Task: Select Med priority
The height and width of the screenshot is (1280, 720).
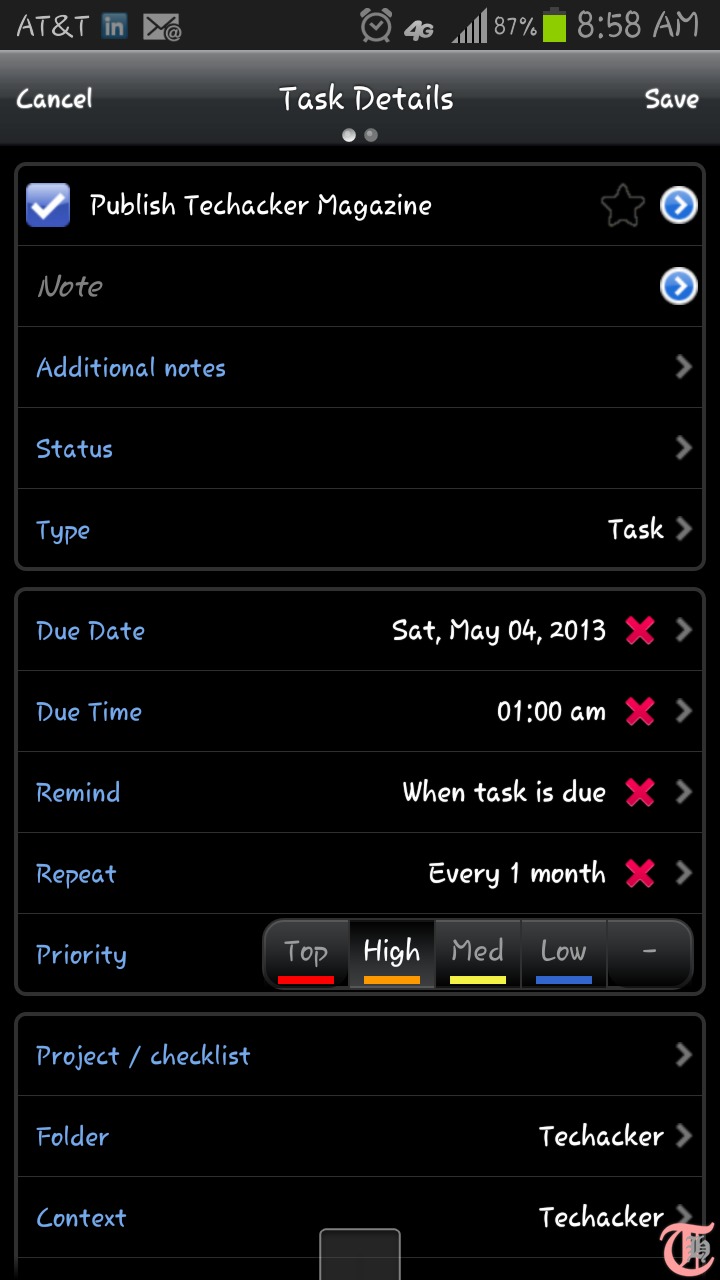Action: click(478, 954)
